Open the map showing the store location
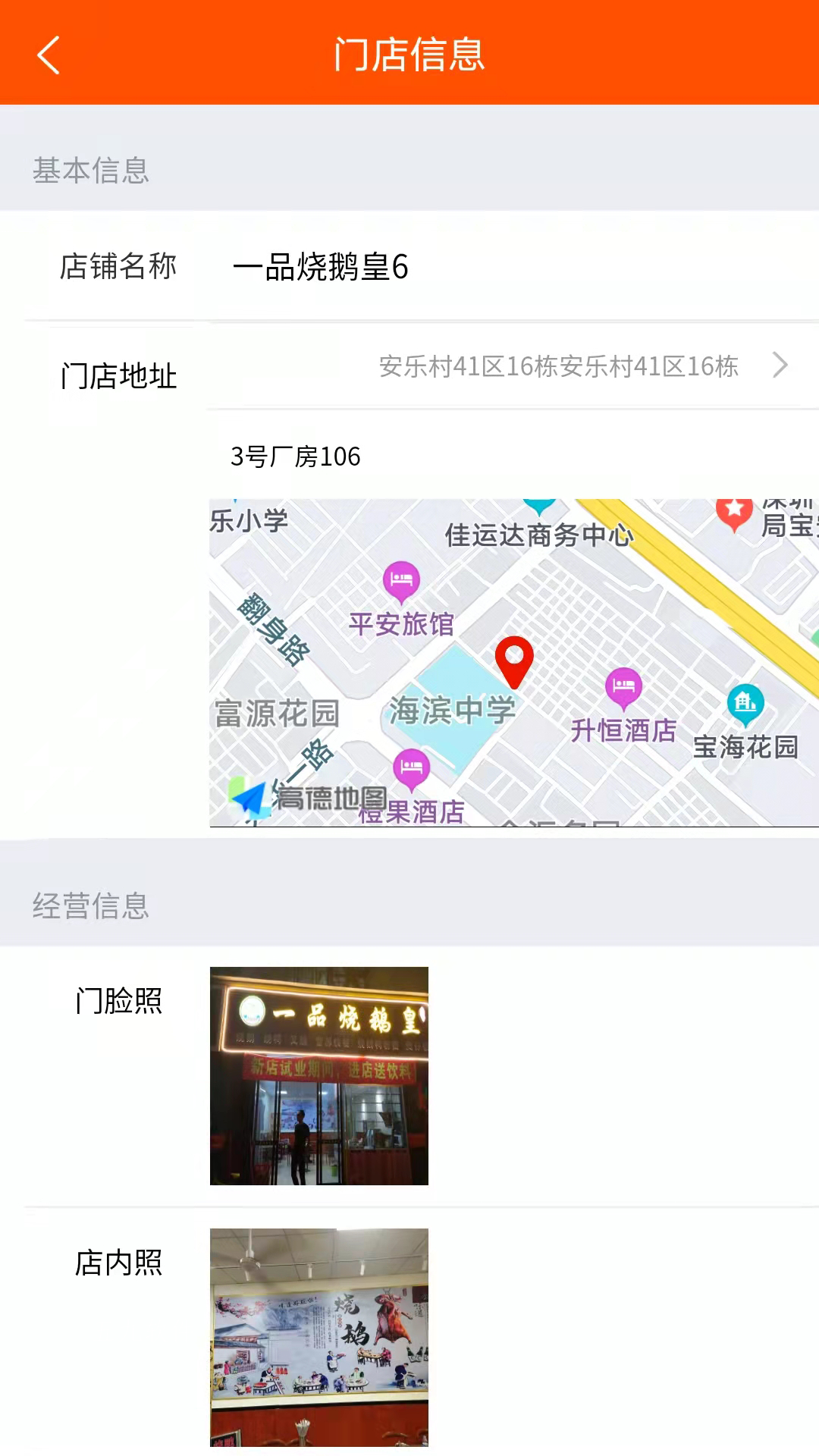The image size is (819, 1456). [x=513, y=663]
